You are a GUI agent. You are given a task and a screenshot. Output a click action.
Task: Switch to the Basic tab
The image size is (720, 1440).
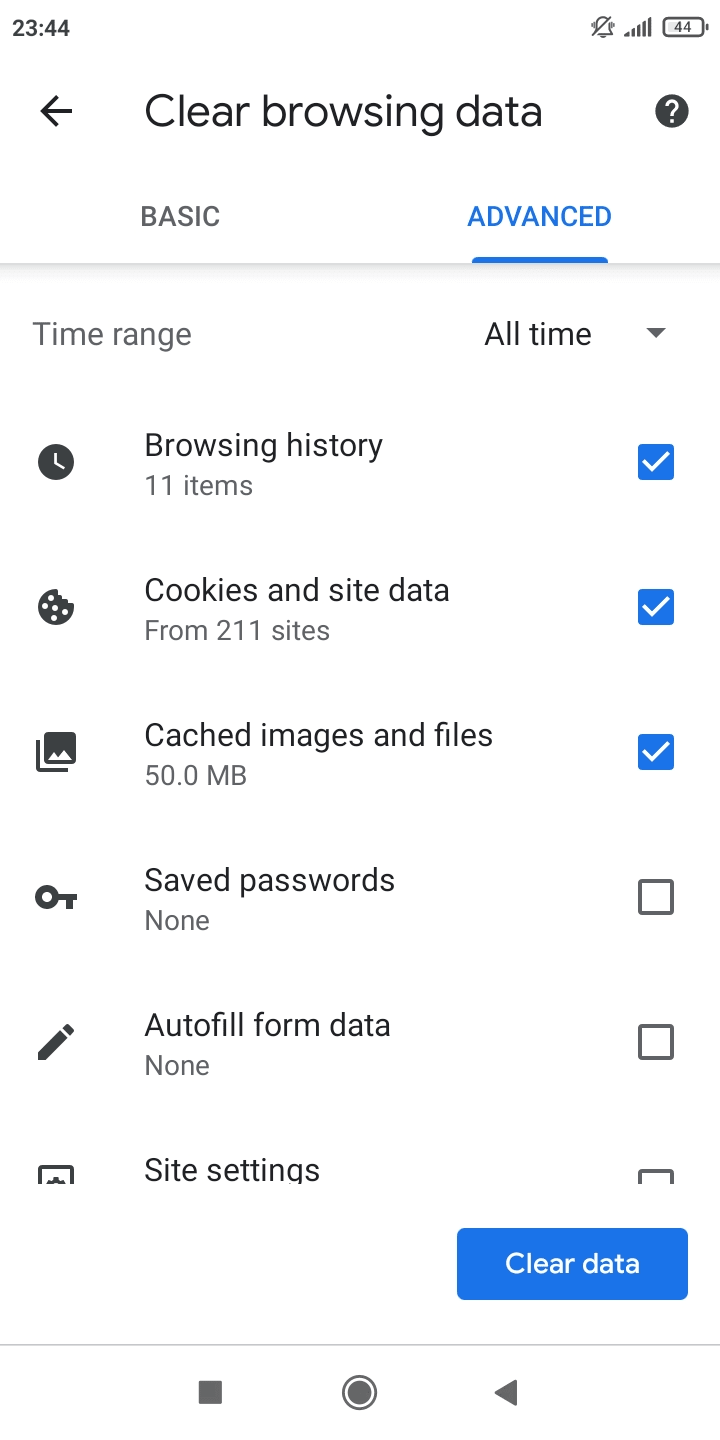coord(180,216)
